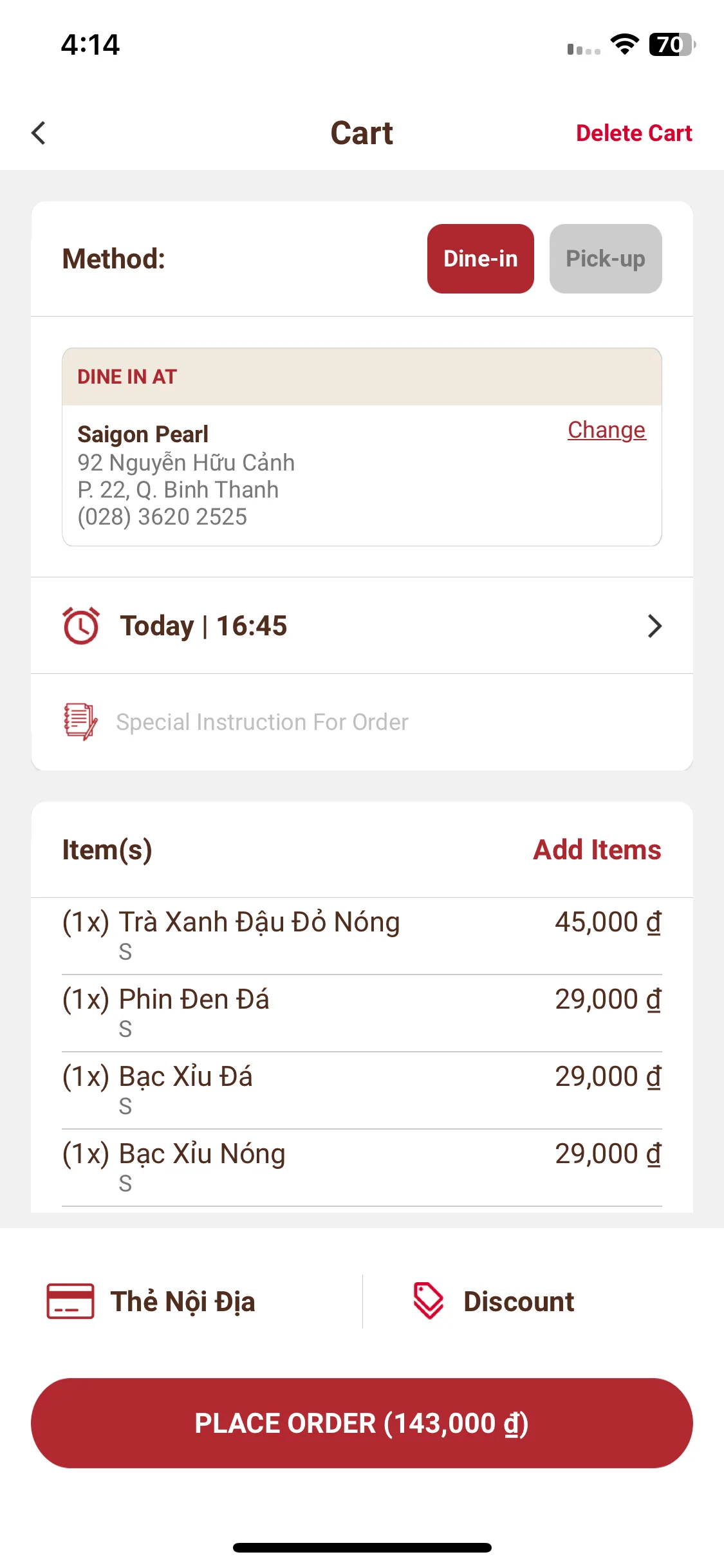Open the Trà Xanh Đậu Đỏ Nóng item

362,935
